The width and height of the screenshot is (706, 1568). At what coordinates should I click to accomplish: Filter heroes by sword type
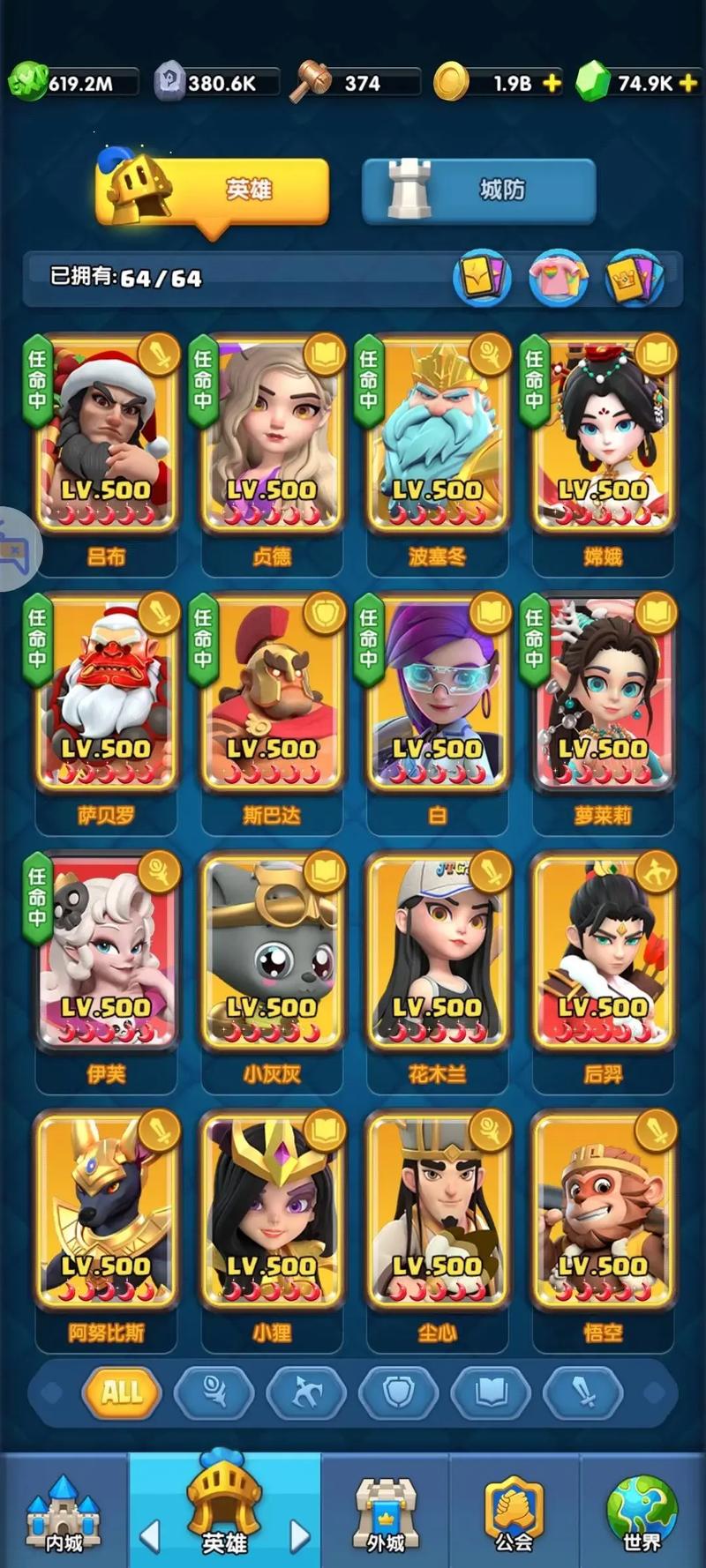point(583,1393)
